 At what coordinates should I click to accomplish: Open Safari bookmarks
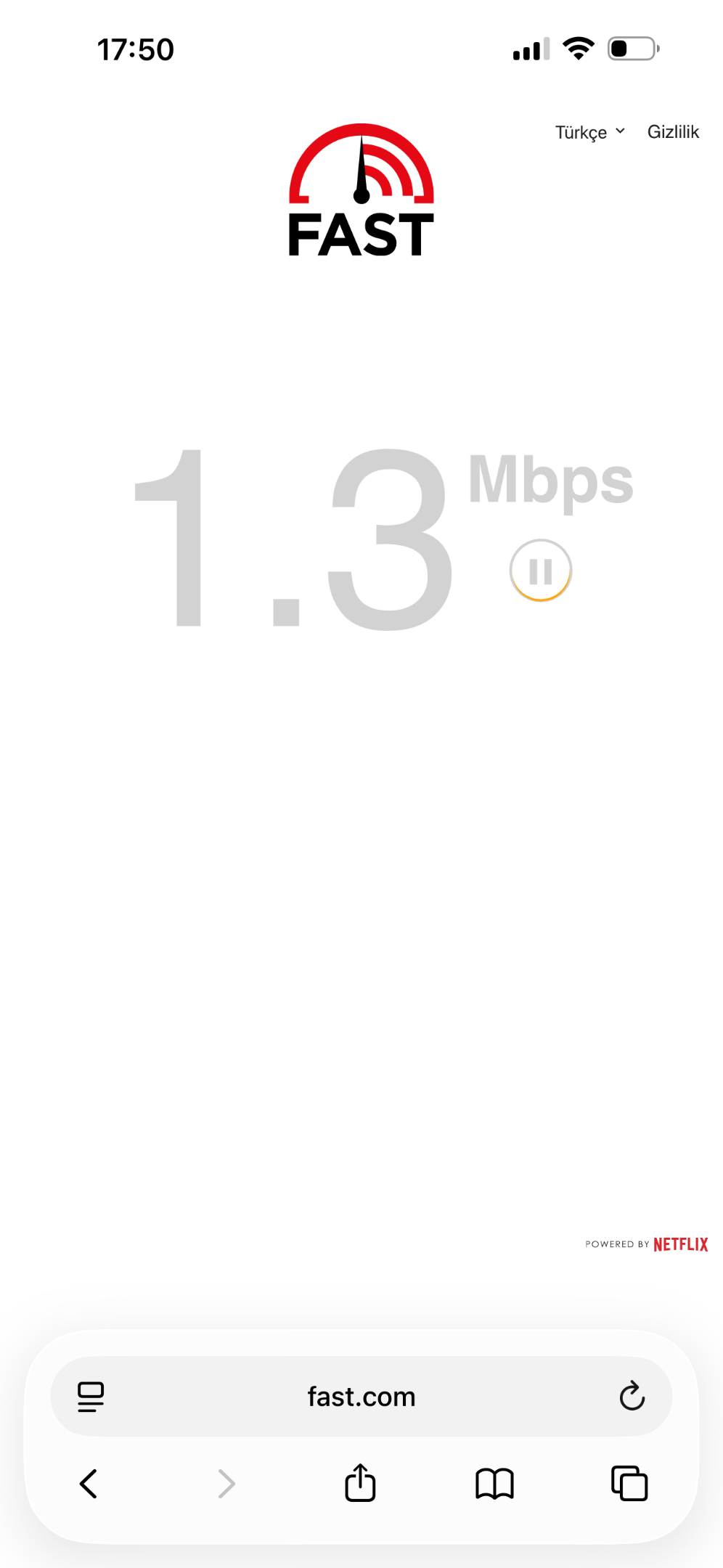tap(494, 1484)
